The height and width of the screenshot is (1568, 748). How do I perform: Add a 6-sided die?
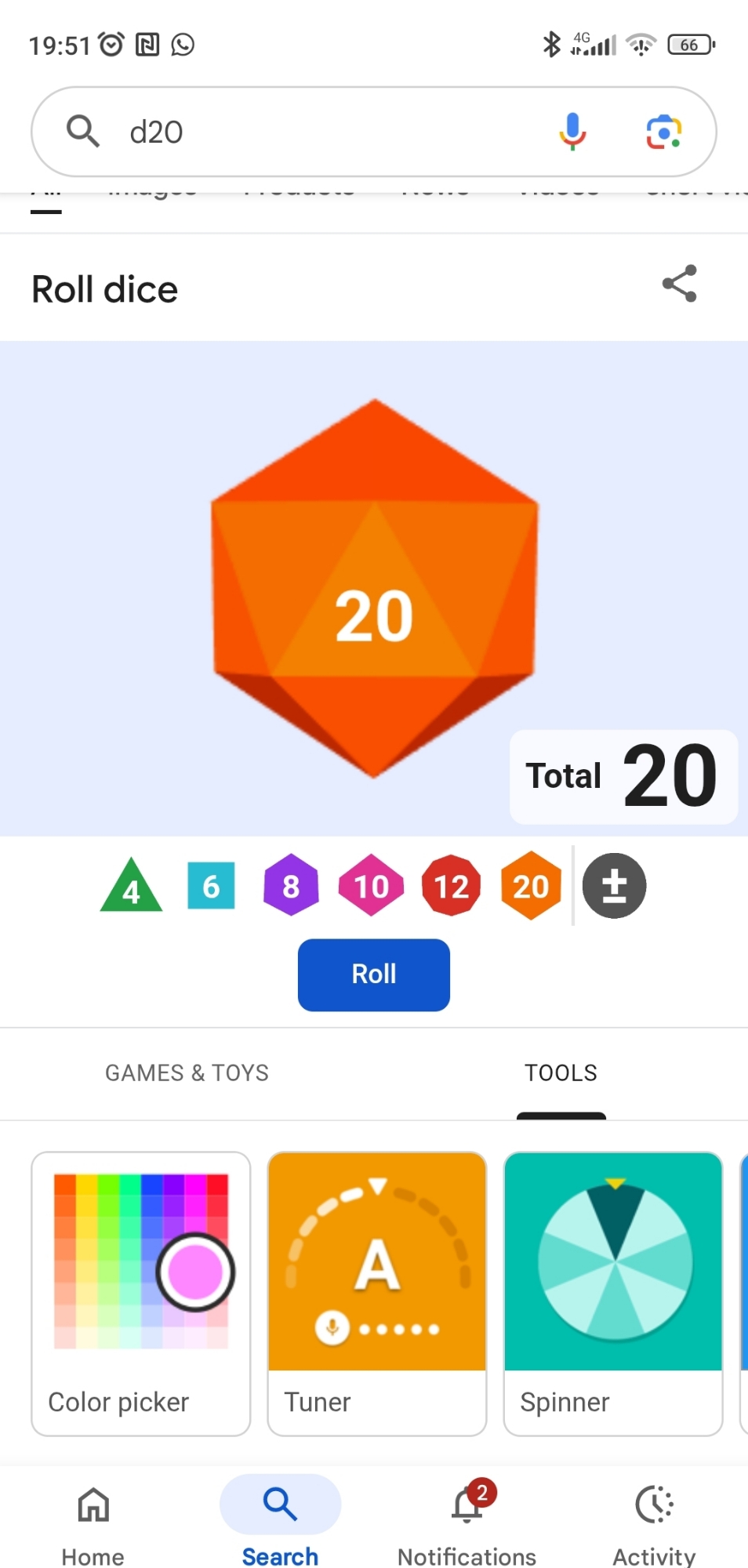(211, 887)
